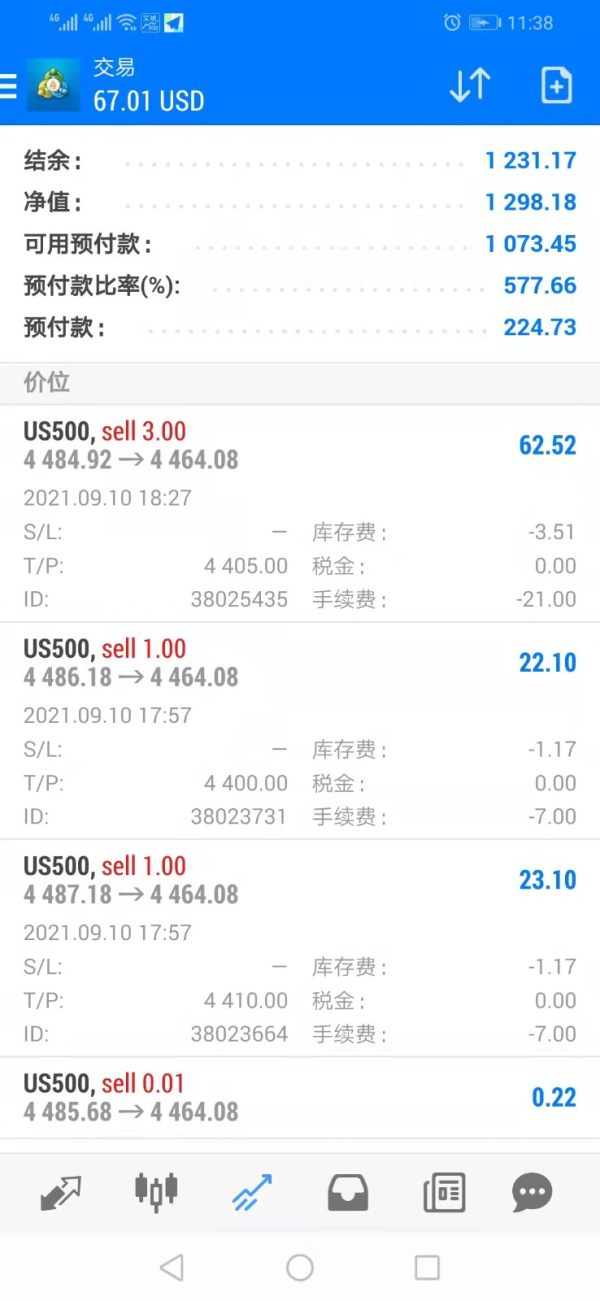
Task: Select position opened at 4 486.18
Action: [x=300, y=664]
